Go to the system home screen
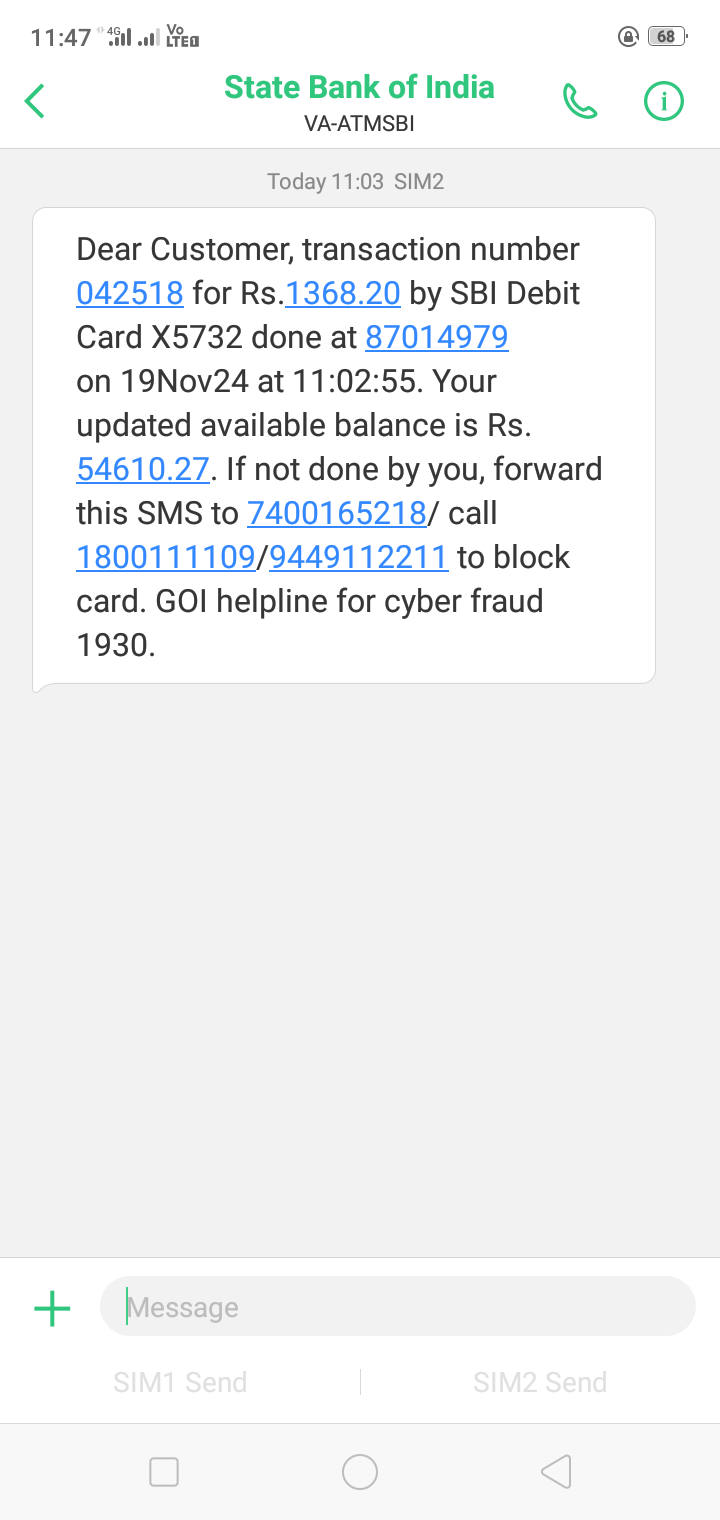 tap(360, 1472)
